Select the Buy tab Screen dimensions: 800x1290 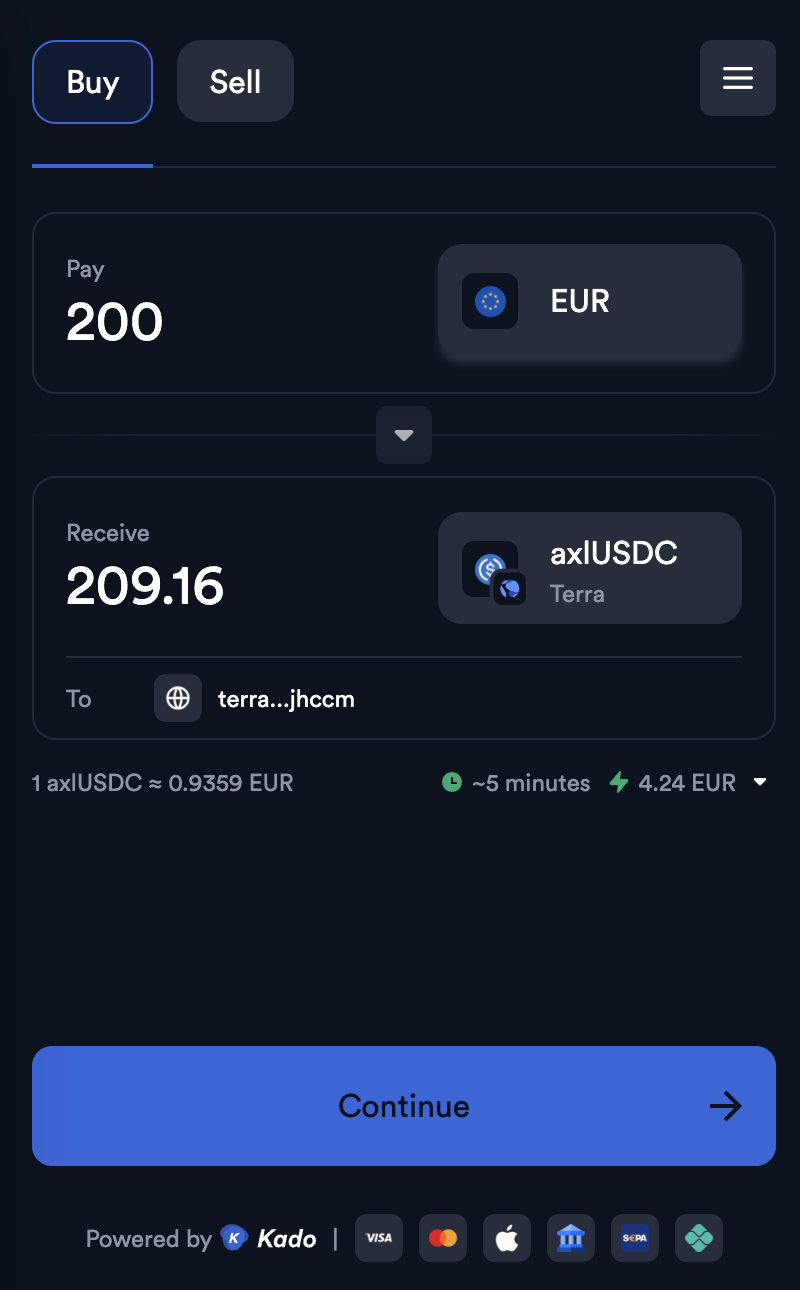[92, 82]
